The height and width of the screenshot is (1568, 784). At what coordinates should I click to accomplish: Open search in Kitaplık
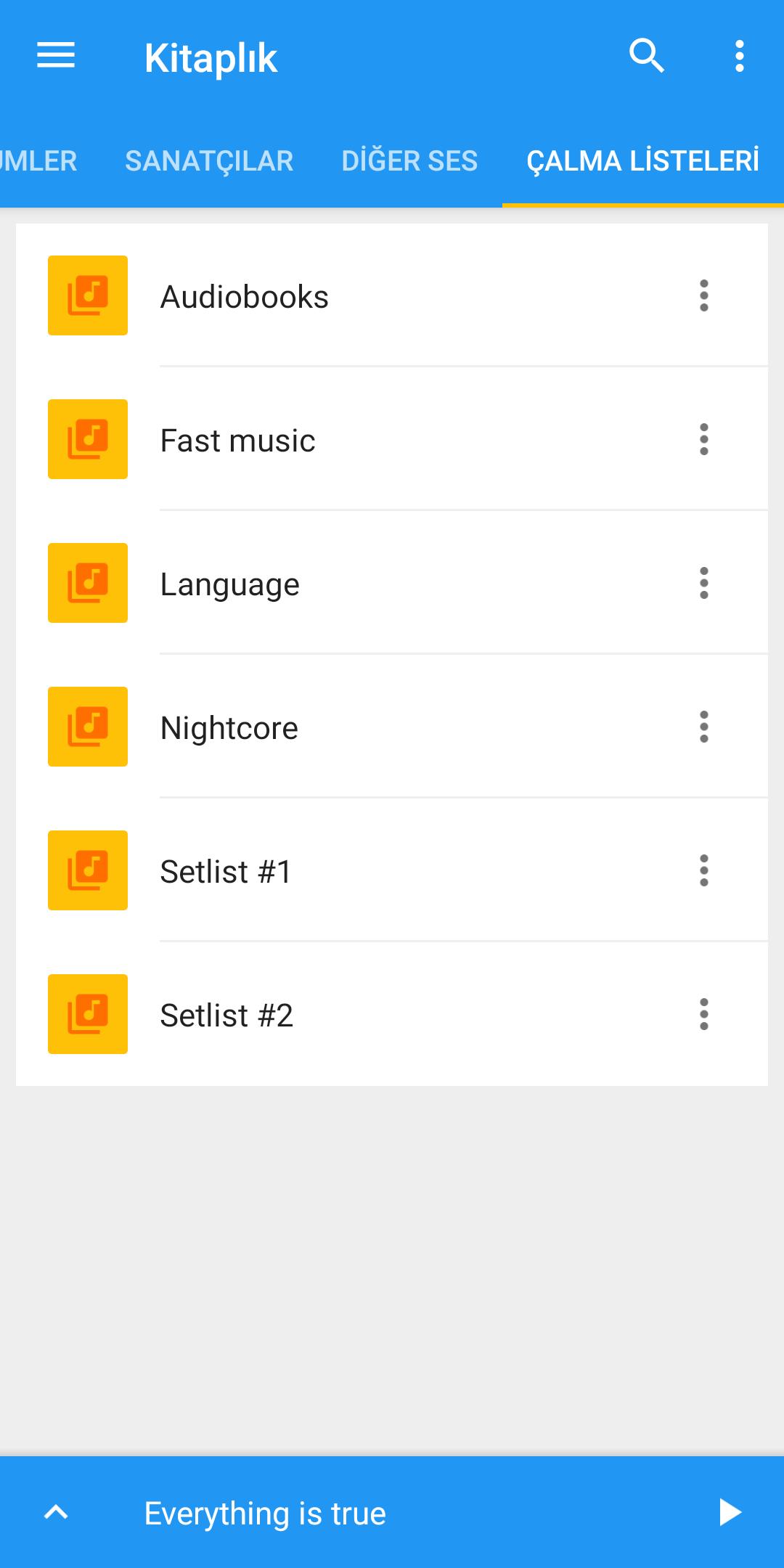click(646, 56)
